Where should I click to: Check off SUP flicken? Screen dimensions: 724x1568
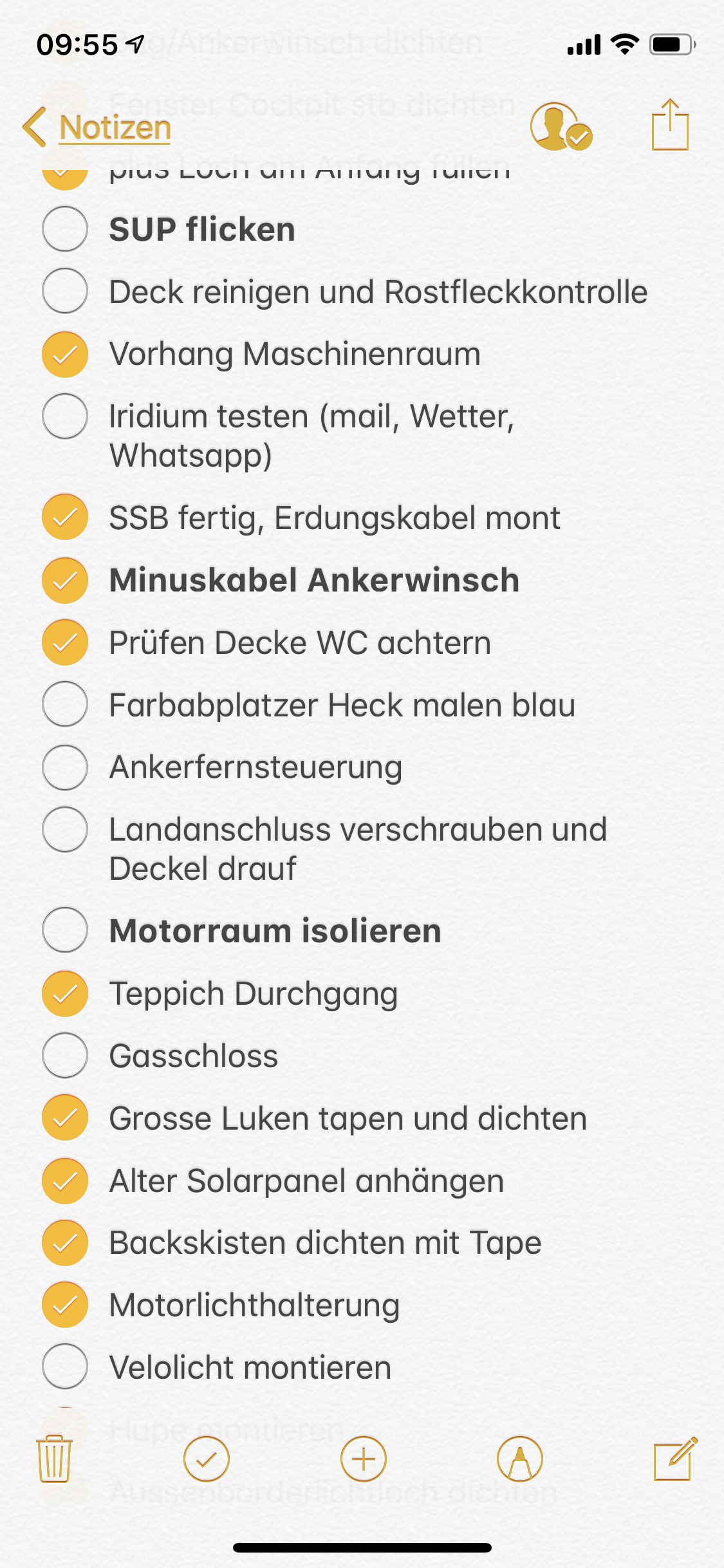click(x=65, y=229)
